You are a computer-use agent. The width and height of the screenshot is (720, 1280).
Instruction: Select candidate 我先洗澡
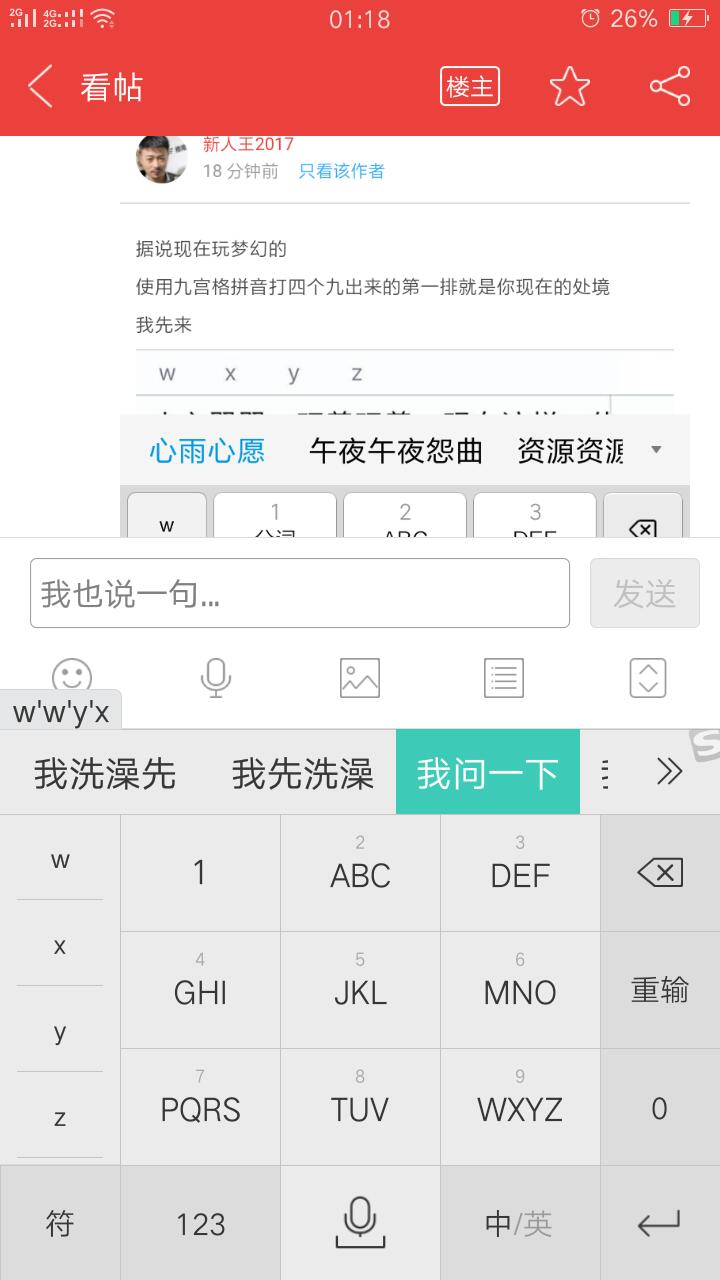(x=303, y=773)
